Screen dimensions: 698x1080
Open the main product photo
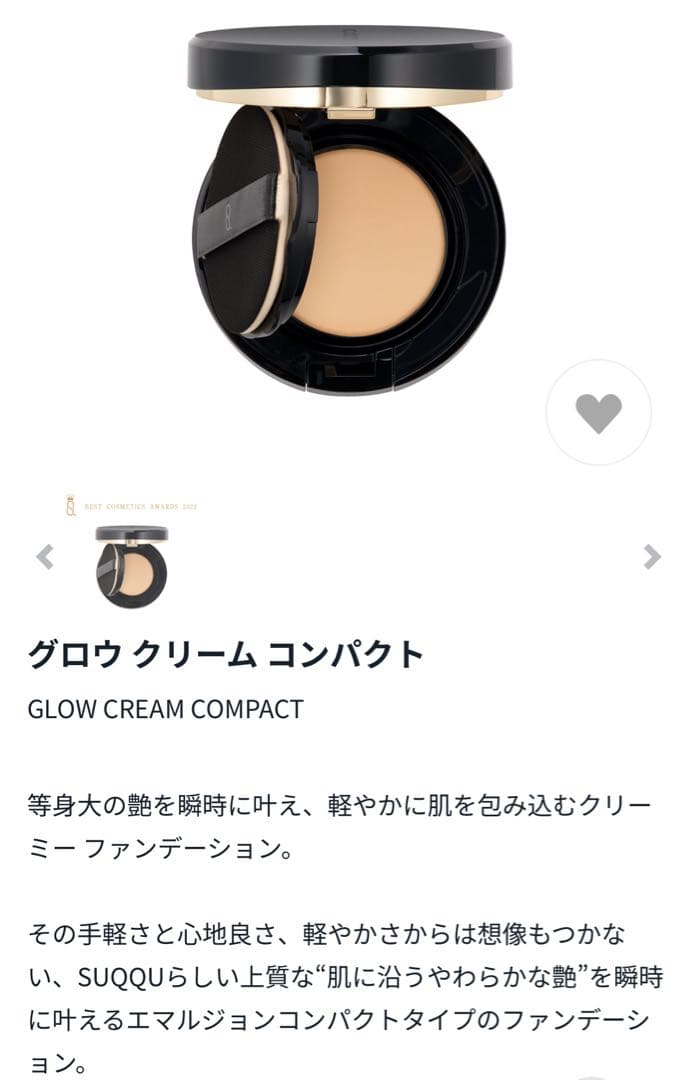(x=349, y=210)
